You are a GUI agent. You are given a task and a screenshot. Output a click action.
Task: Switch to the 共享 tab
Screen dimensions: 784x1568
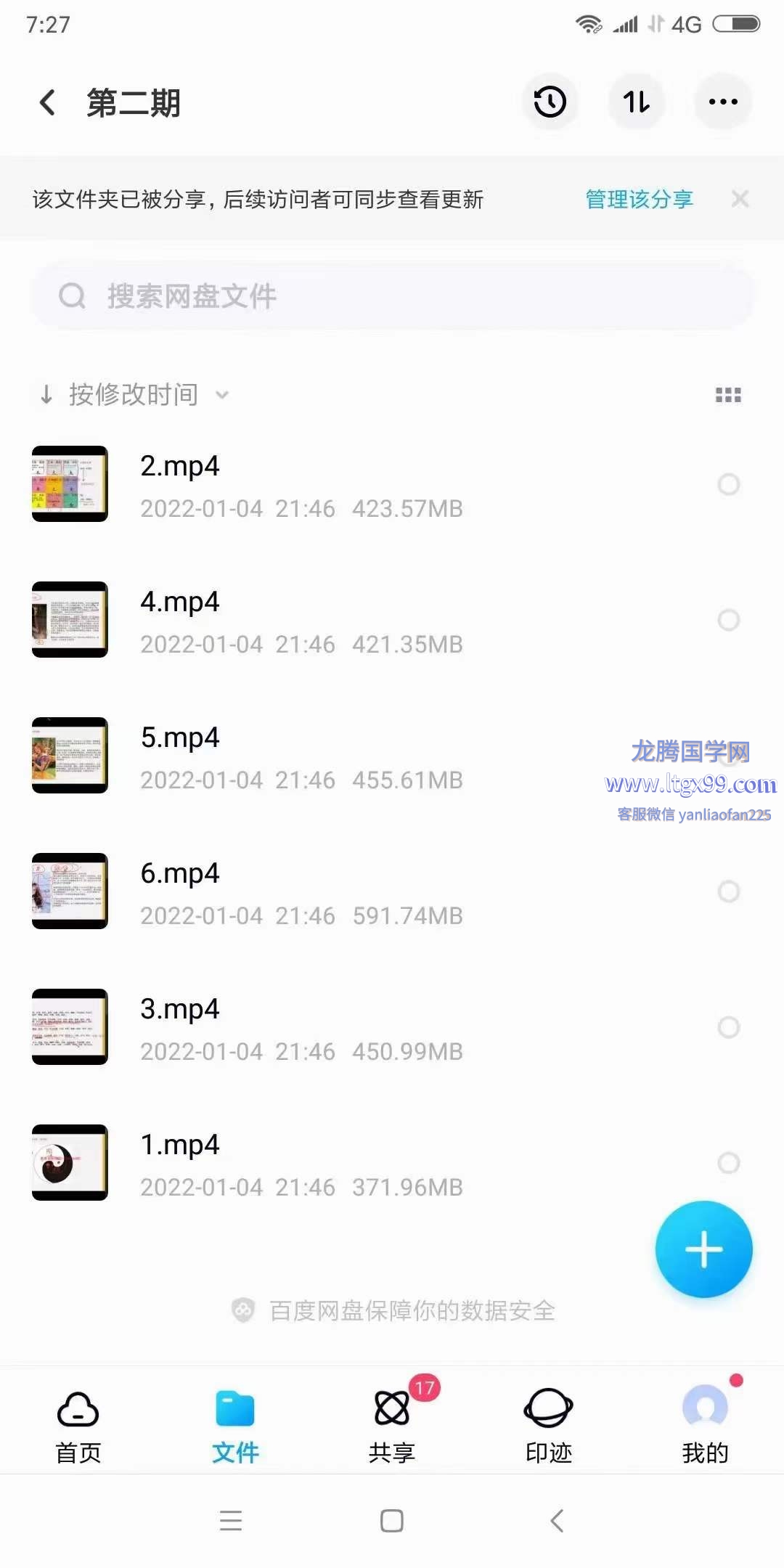coord(392,1426)
